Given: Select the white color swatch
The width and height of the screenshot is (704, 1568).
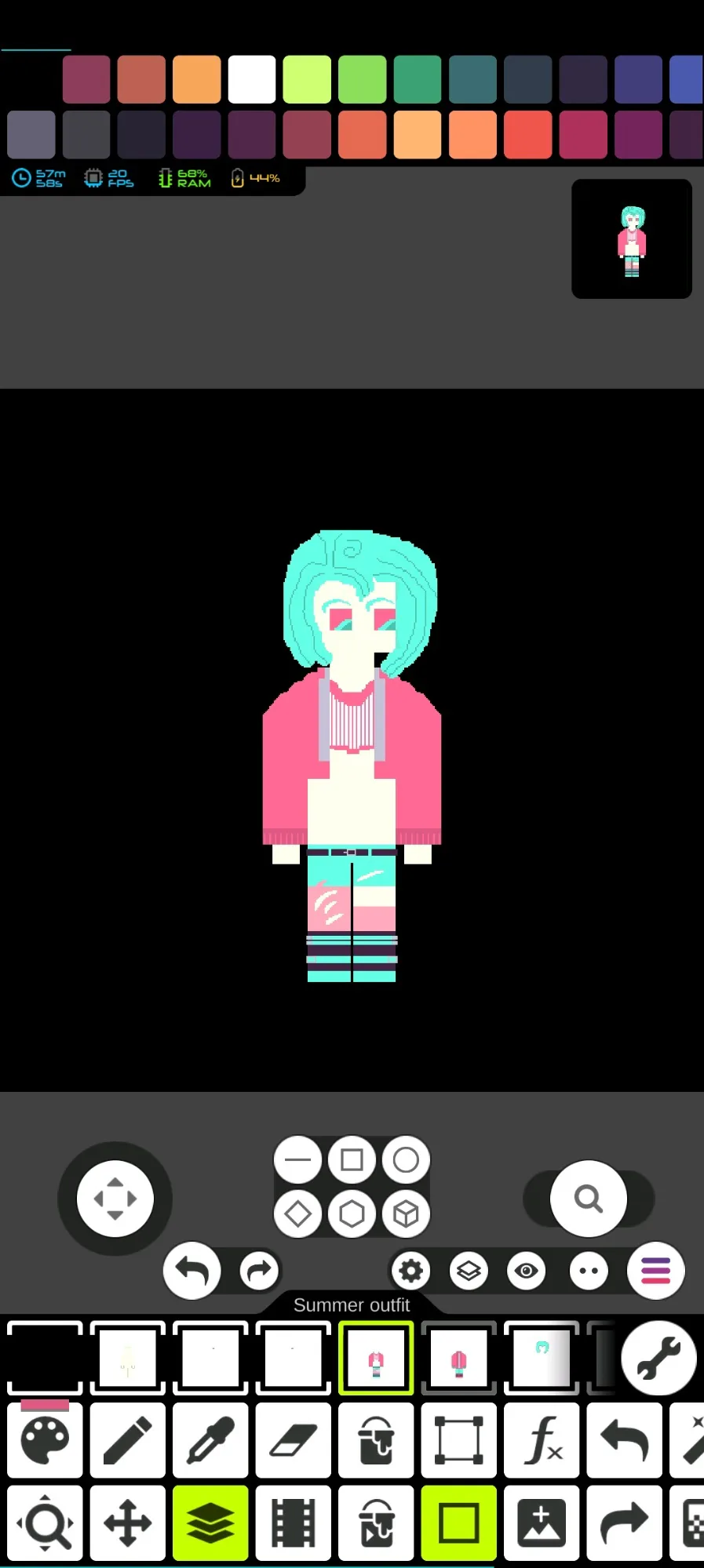Looking at the screenshot, I should coord(252,79).
